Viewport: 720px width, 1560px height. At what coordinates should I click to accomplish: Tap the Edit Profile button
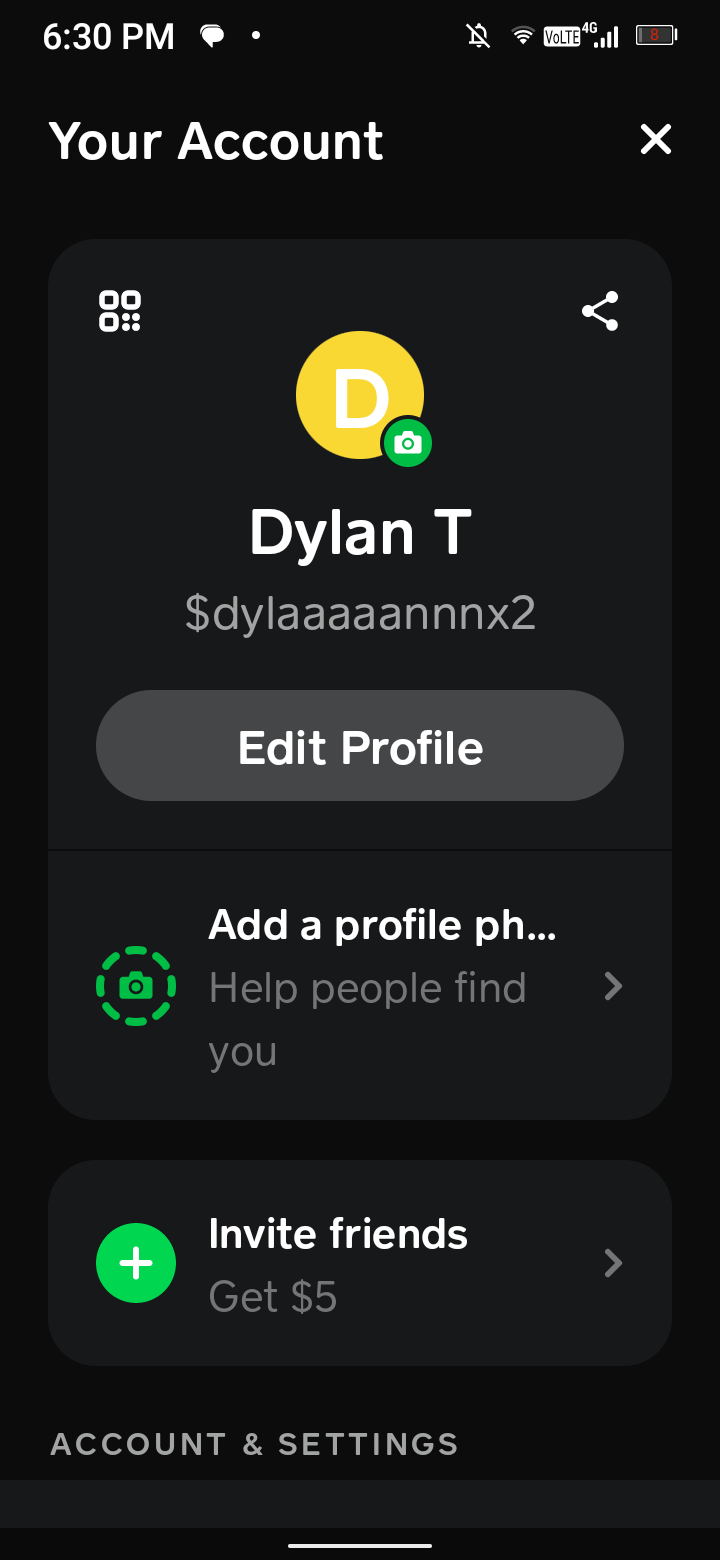pos(360,746)
